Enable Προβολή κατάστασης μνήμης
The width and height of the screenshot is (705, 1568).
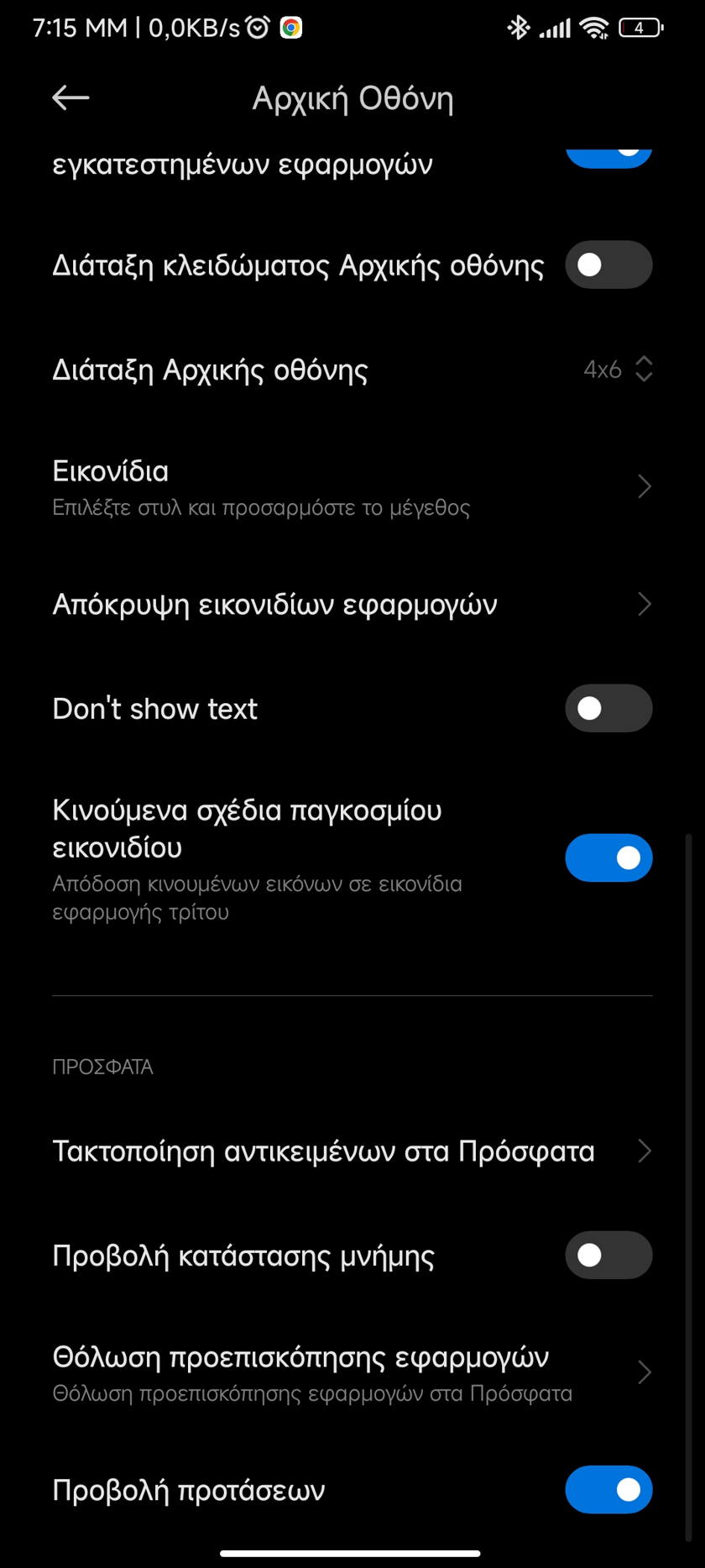pyautogui.click(x=608, y=1256)
